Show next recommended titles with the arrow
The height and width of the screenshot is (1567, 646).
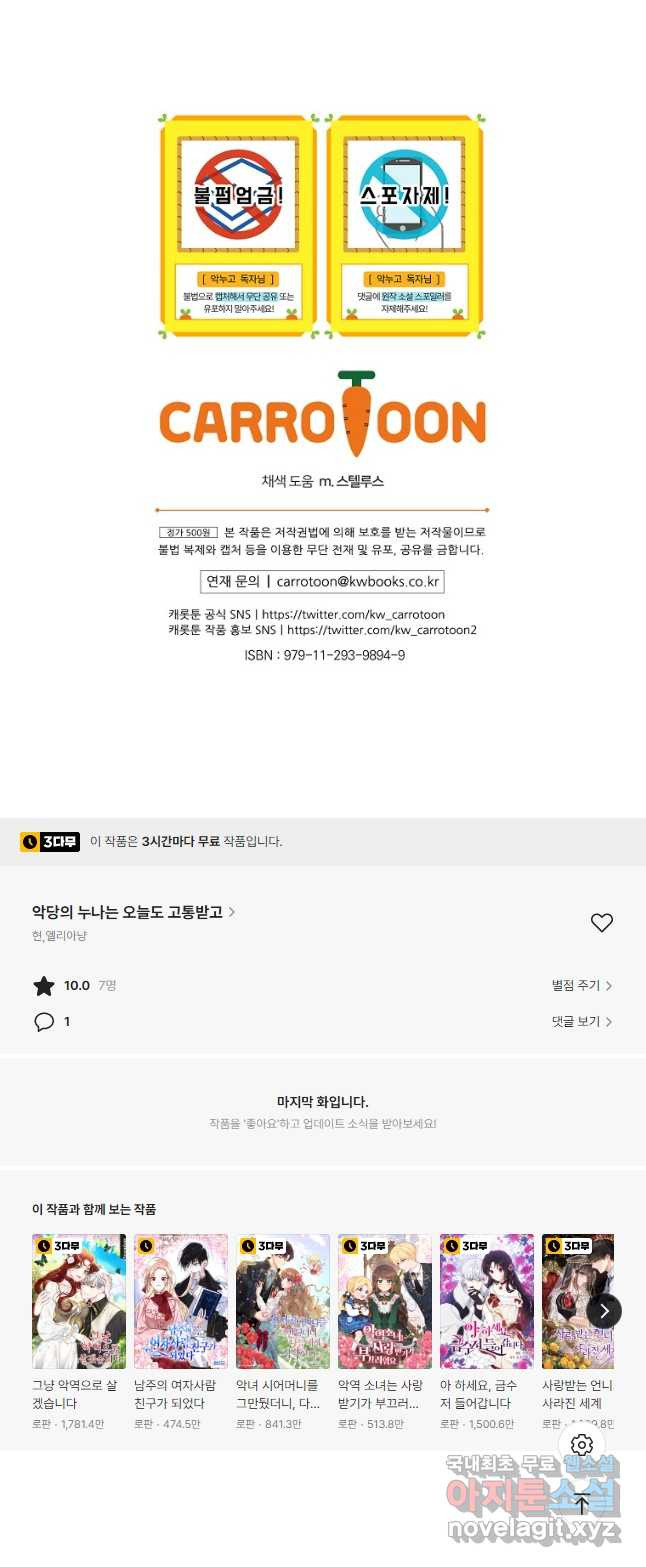pyautogui.click(x=604, y=1311)
